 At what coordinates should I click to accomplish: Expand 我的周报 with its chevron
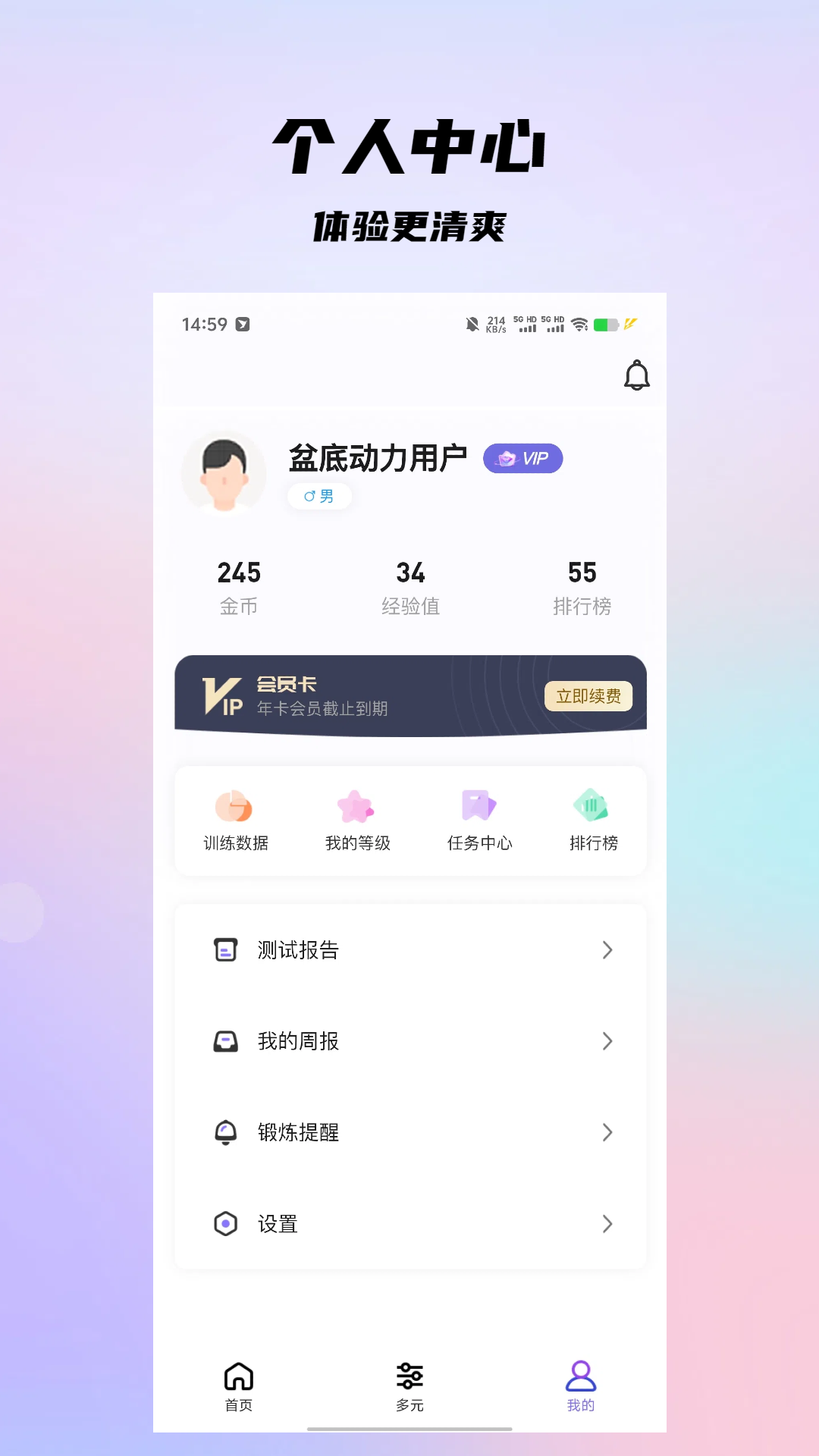(x=607, y=1040)
